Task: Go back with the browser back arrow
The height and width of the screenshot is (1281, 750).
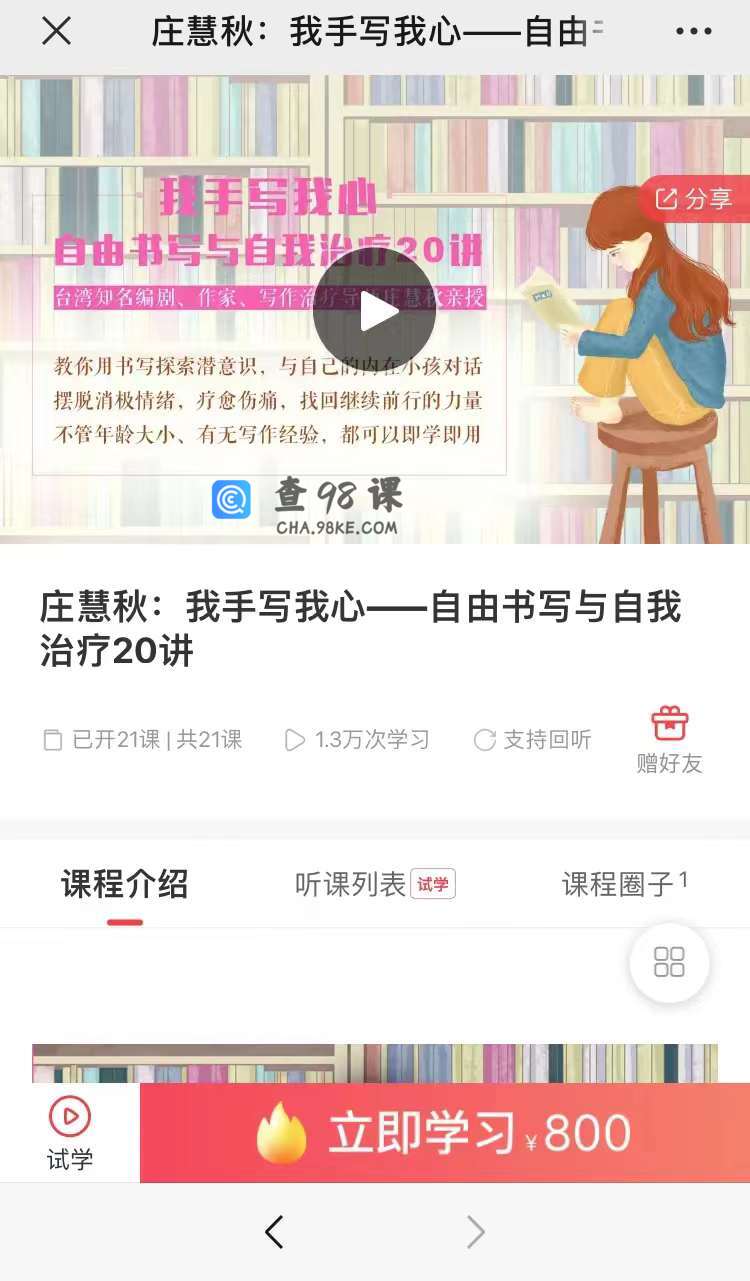Action: click(274, 1233)
